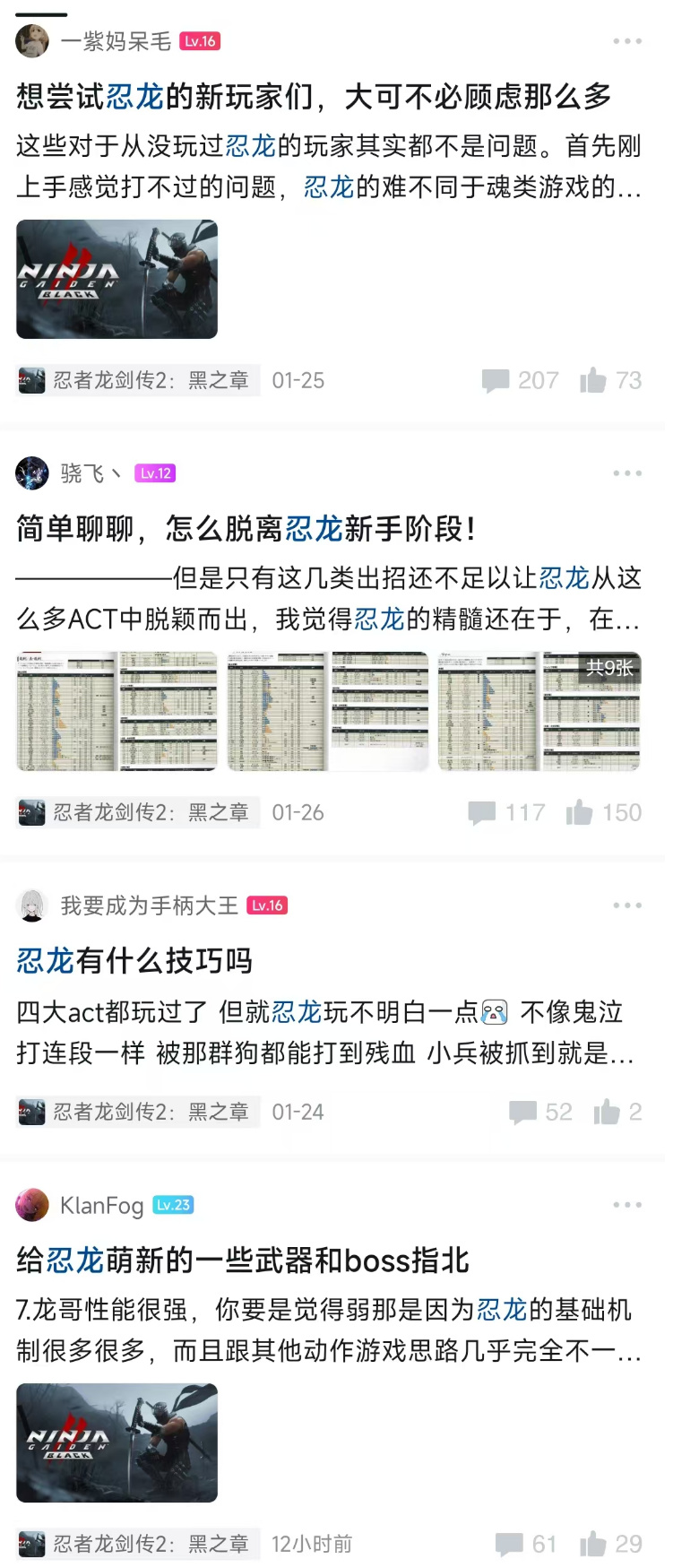View Ninja Gaiden image in 一紫妈呆毛's post
The width and height of the screenshot is (673, 1568).
click(116, 280)
